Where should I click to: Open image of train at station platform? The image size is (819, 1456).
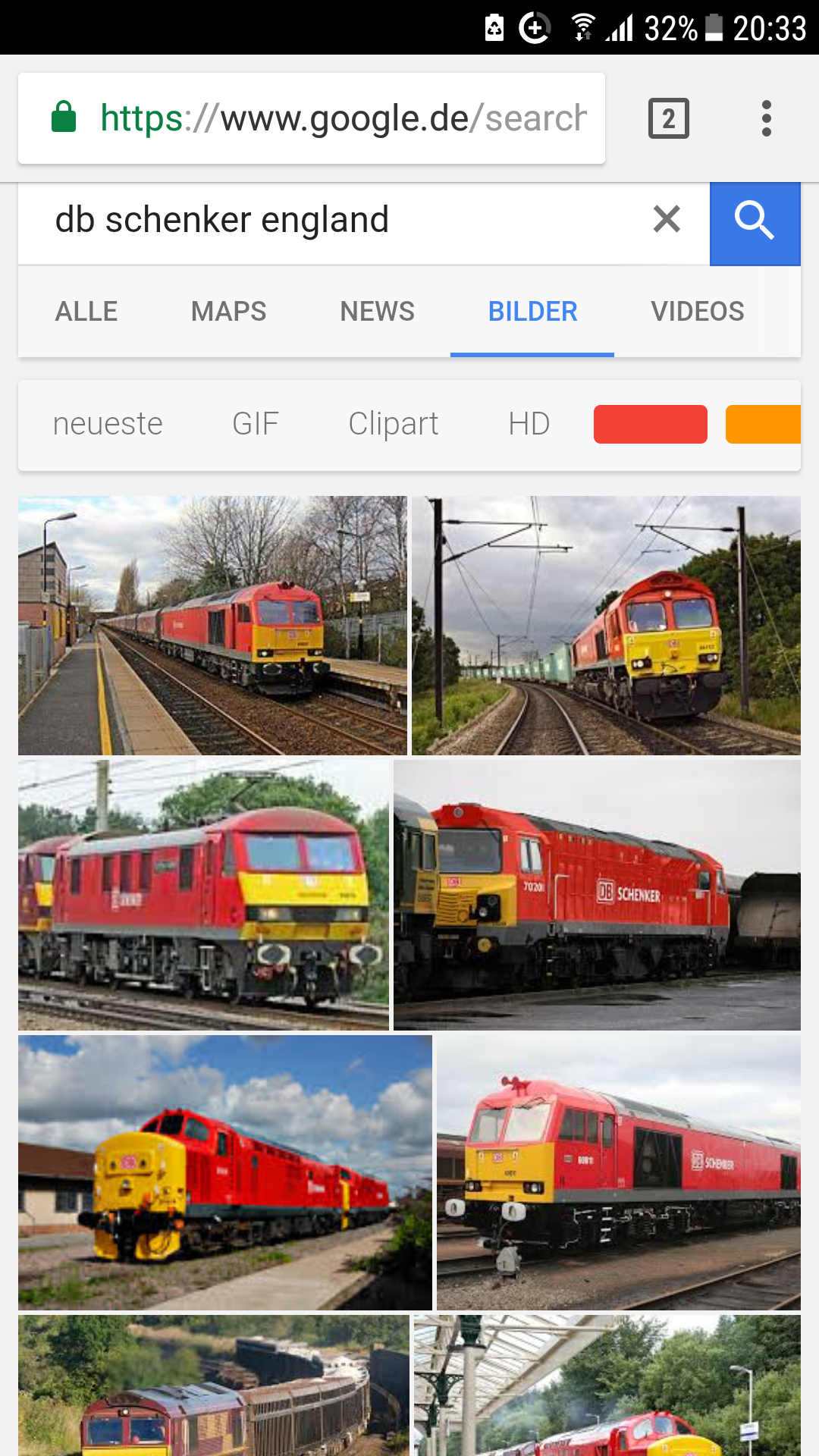pyautogui.click(x=212, y=626)
